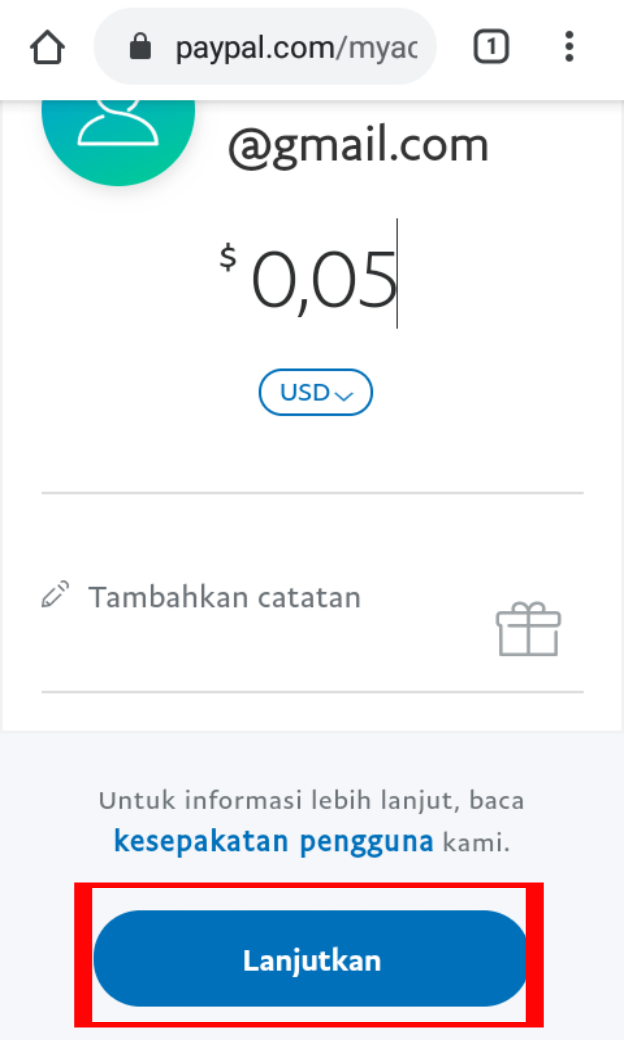Viewport: 624px width, 1040px height.
Task: Go to the browser home page
Action: [x=48, y=47]
